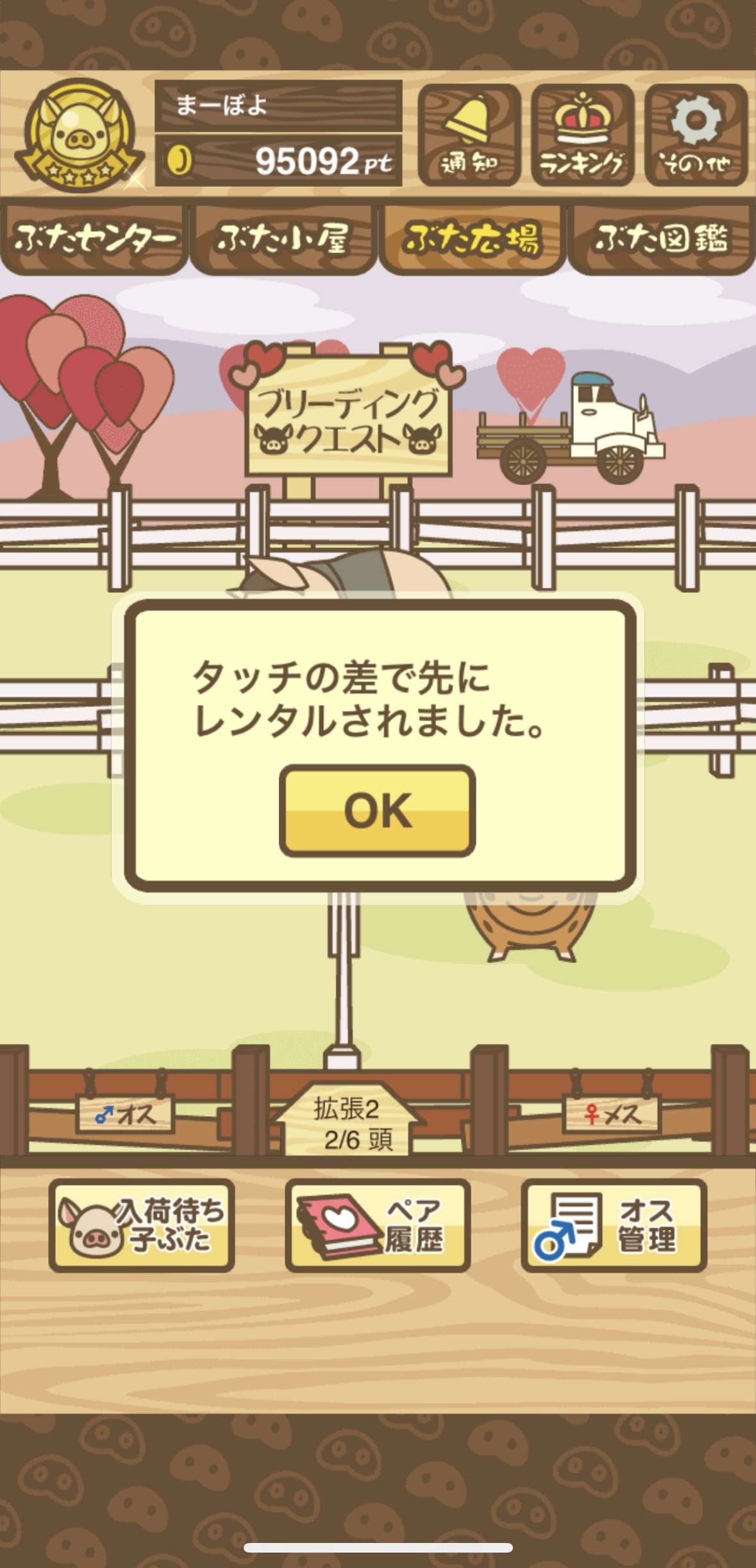Open the 通知 notifications bell

[x=469, y=135]
